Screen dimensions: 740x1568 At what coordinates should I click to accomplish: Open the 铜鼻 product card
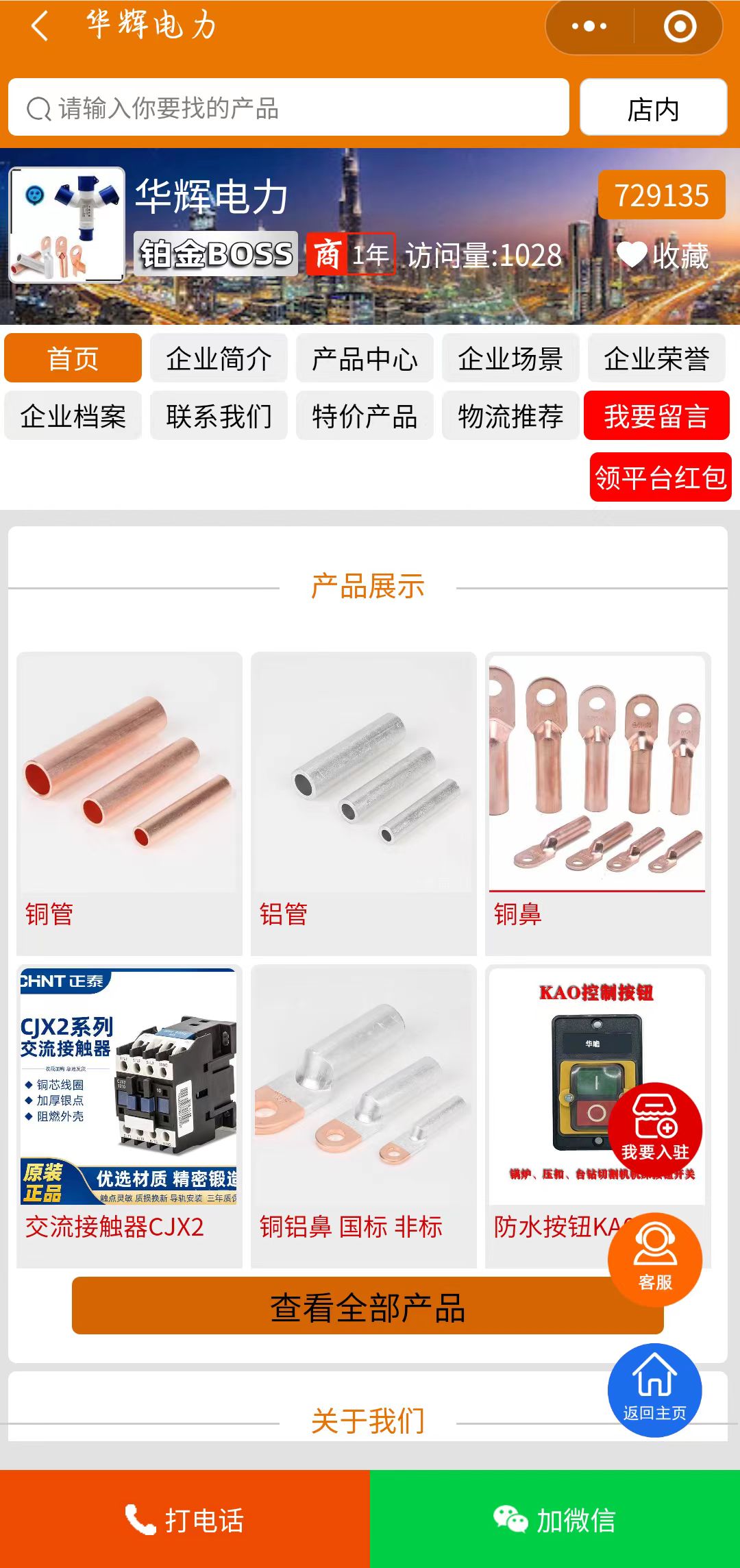[x=597, y=802]
